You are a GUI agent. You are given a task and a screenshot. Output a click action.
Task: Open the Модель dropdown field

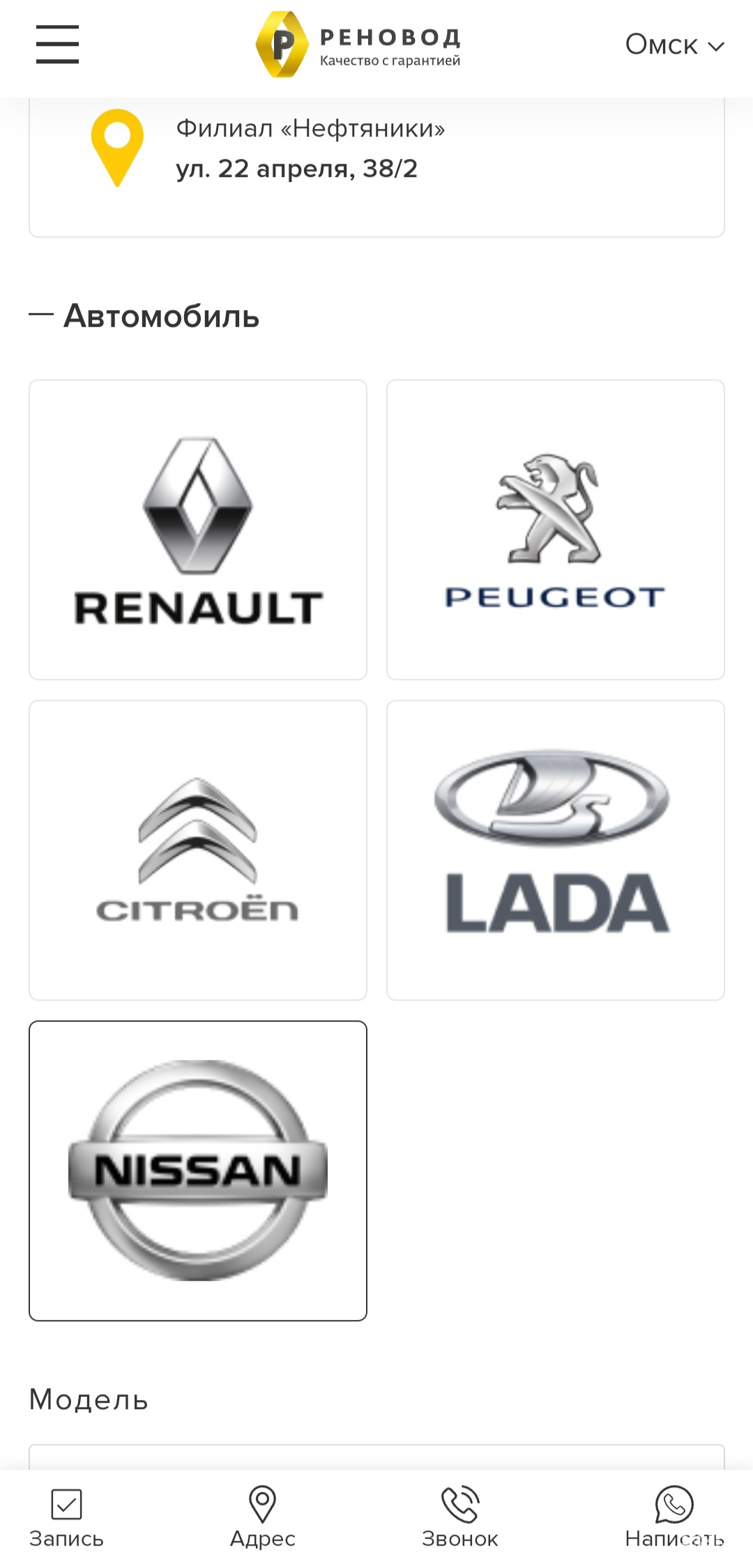(376, 1458)
